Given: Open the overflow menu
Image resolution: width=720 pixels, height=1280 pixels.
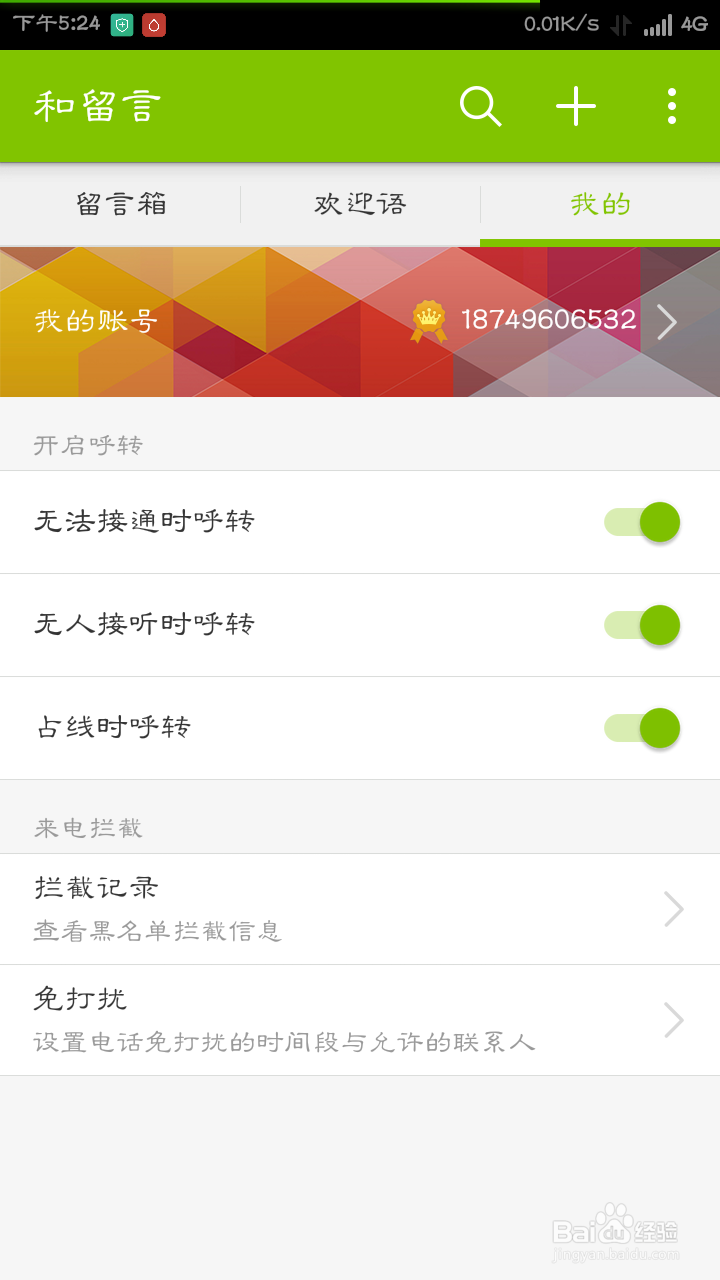Looking at the screenshot, I should click(x=672, y=106).
